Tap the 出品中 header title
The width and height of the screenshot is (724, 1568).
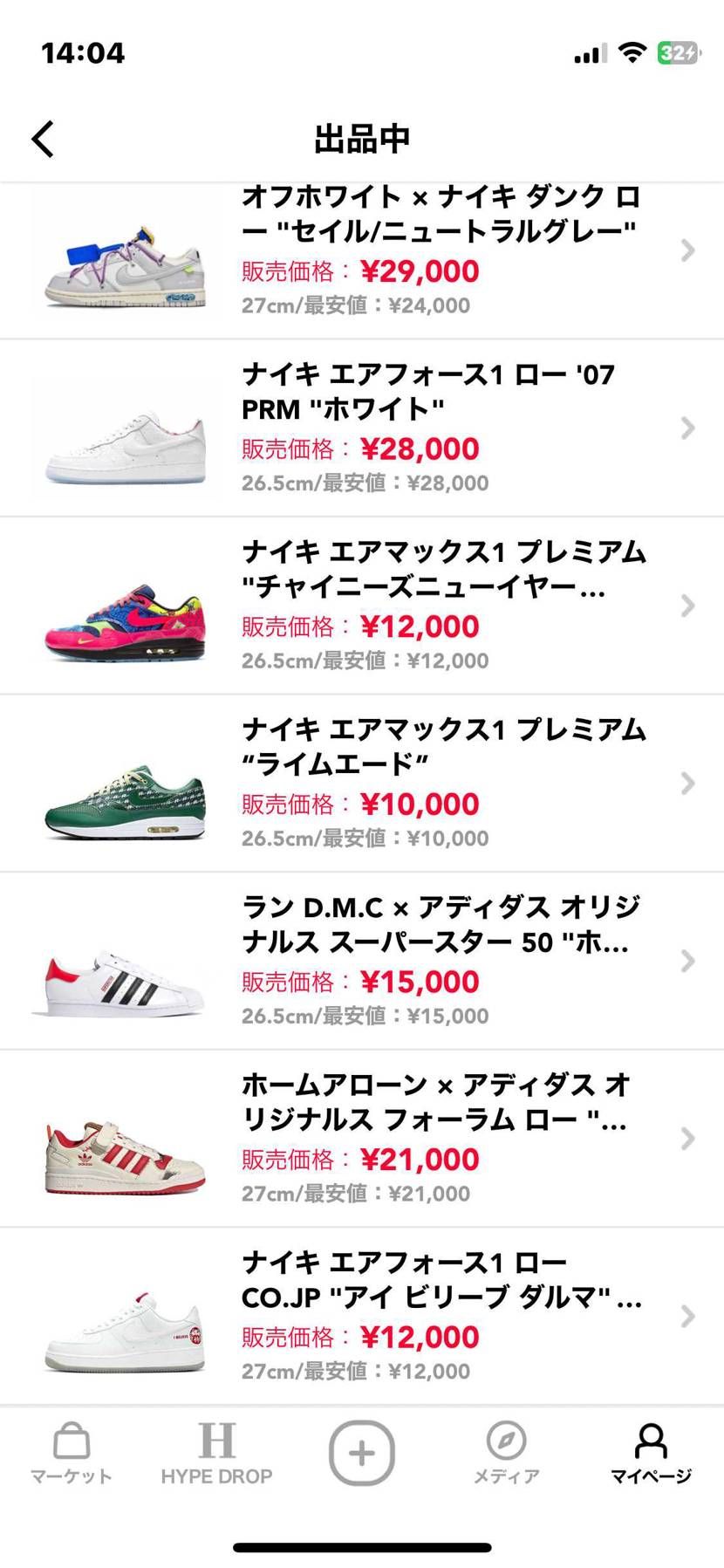tap(361, 139)
